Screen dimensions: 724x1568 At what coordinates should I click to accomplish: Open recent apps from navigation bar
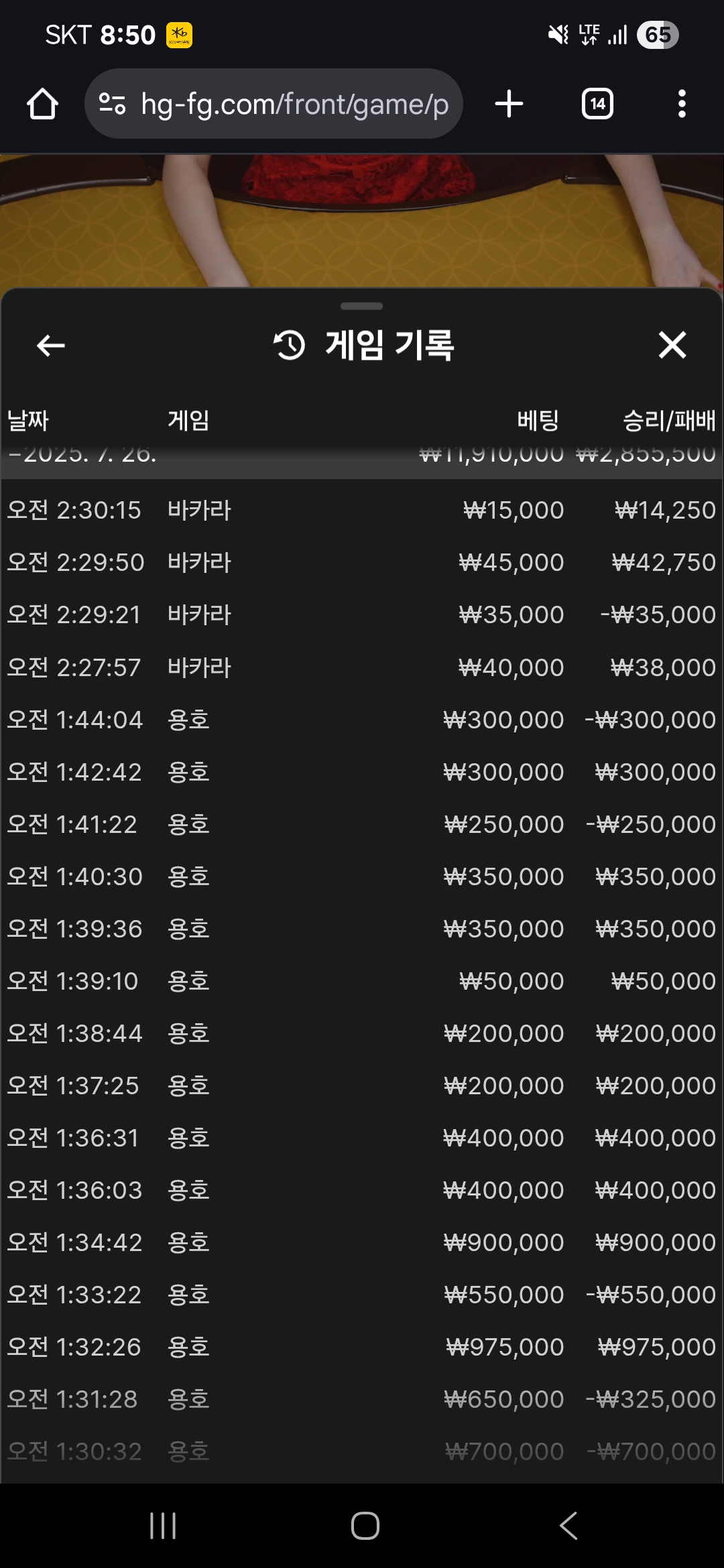[163, 1526]
